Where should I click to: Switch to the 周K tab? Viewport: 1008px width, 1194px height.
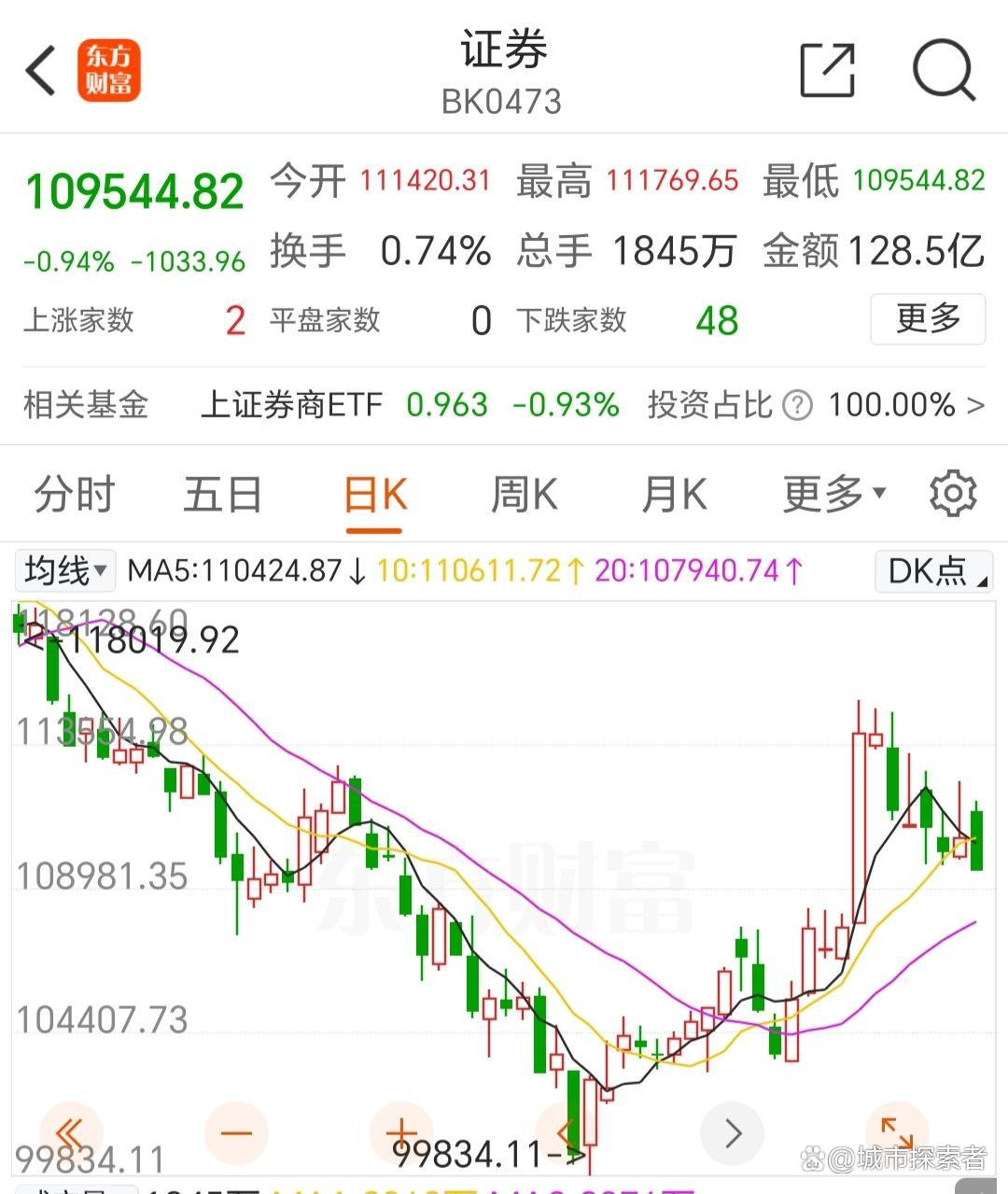pyautogui.click(x=525, y=494)
